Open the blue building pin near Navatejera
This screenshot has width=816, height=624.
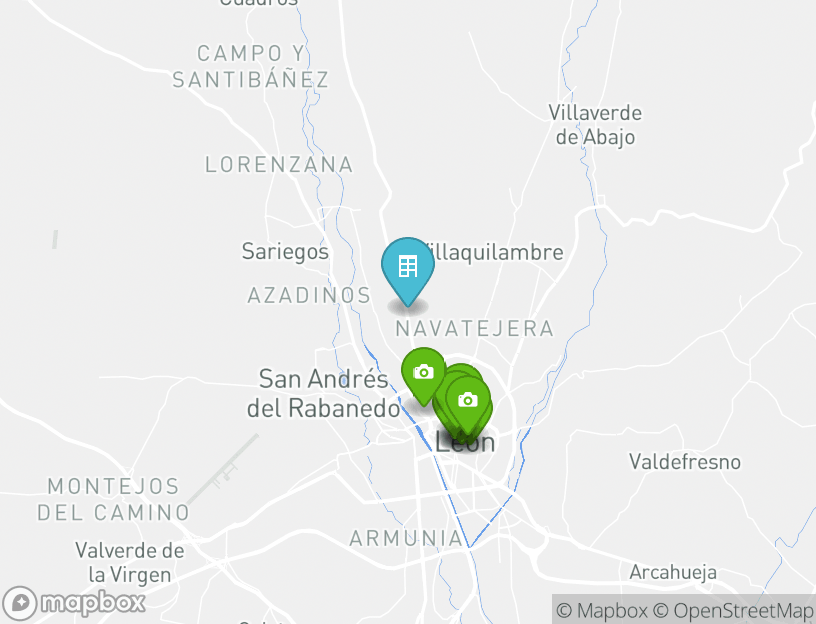[x=408, y=268]
